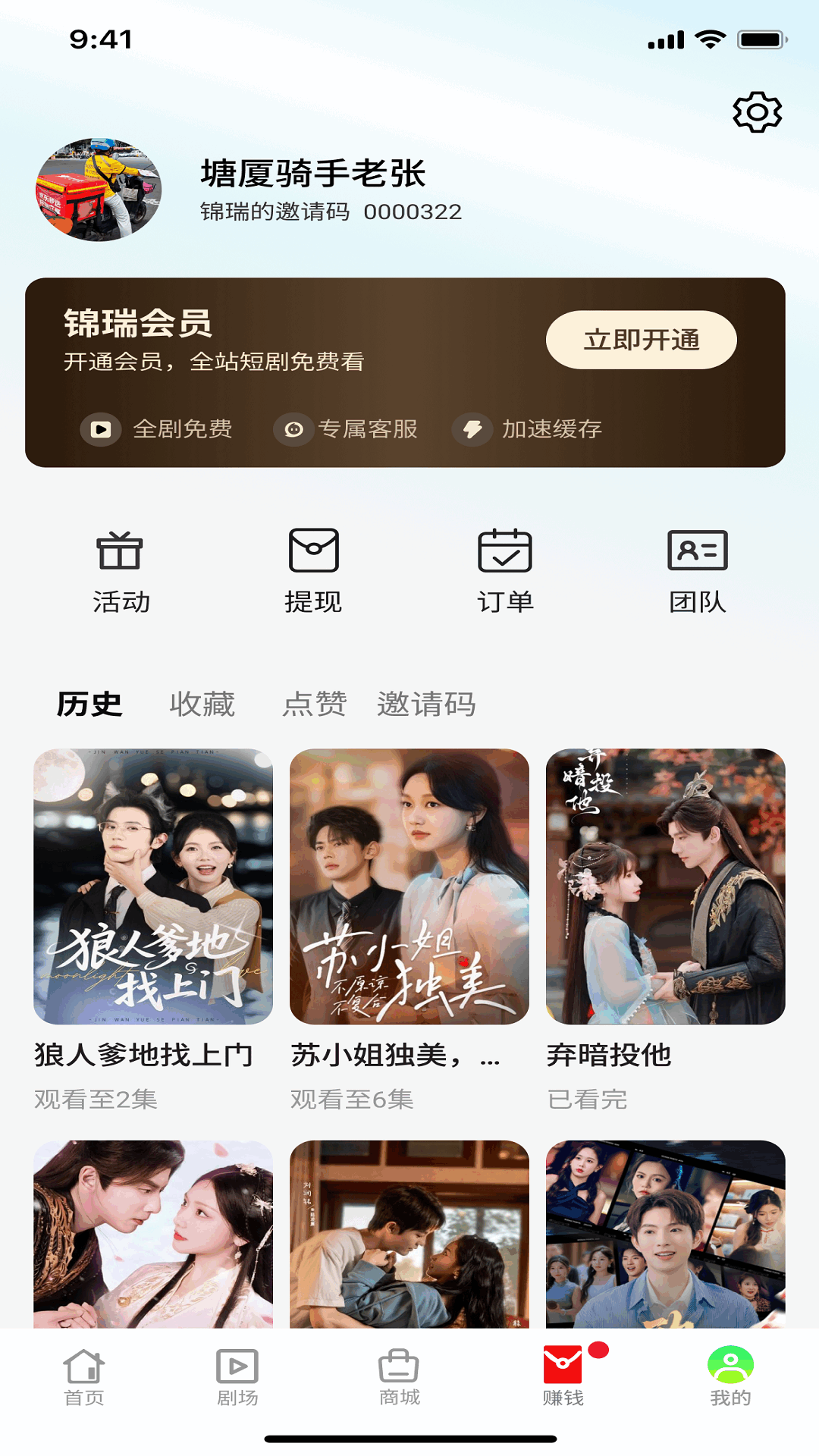
Task: Switch to the 收藏 tab
Action: pos(203,704)
